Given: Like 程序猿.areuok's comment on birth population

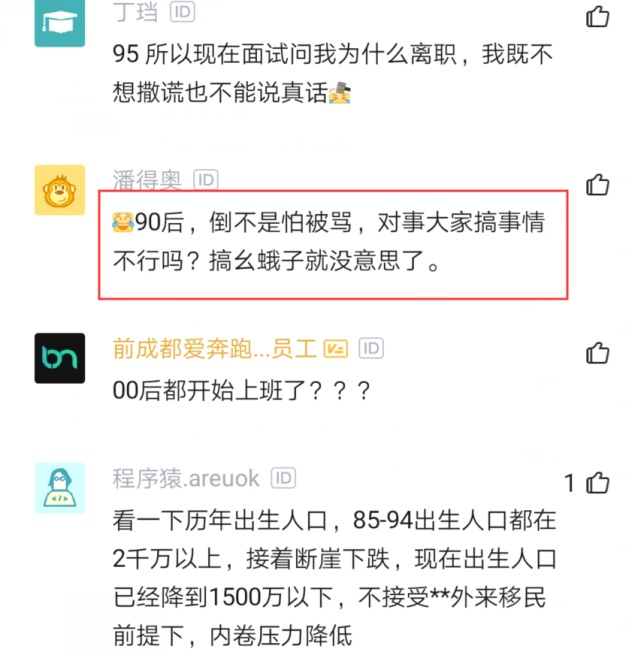Looking at the screenshot, I should (x=597, y=482).
